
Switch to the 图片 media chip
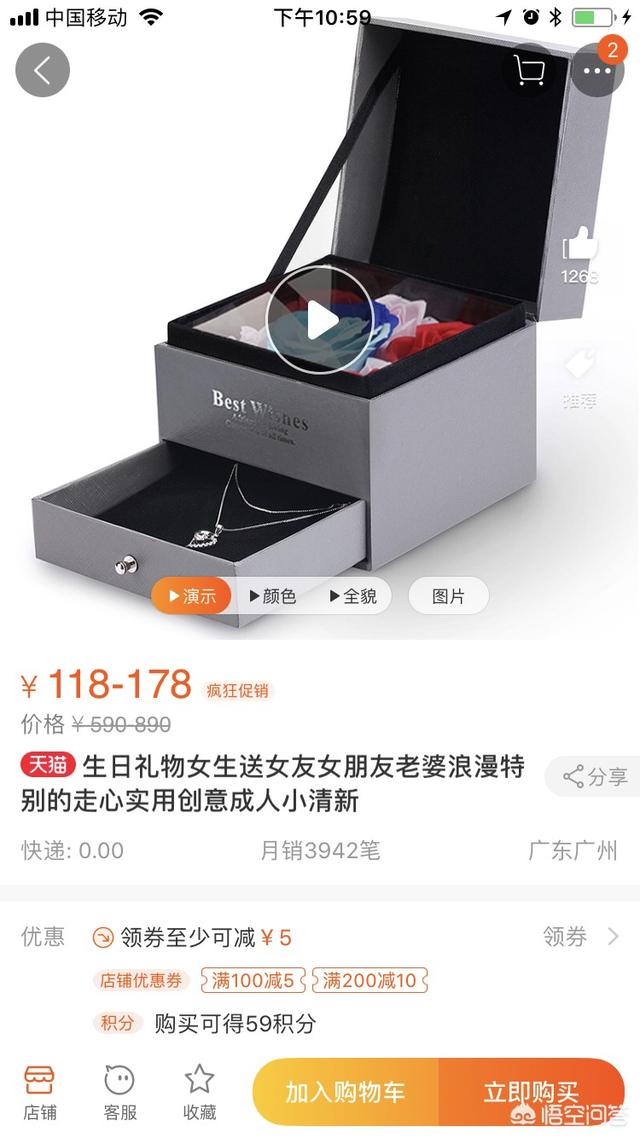[448, 596]
